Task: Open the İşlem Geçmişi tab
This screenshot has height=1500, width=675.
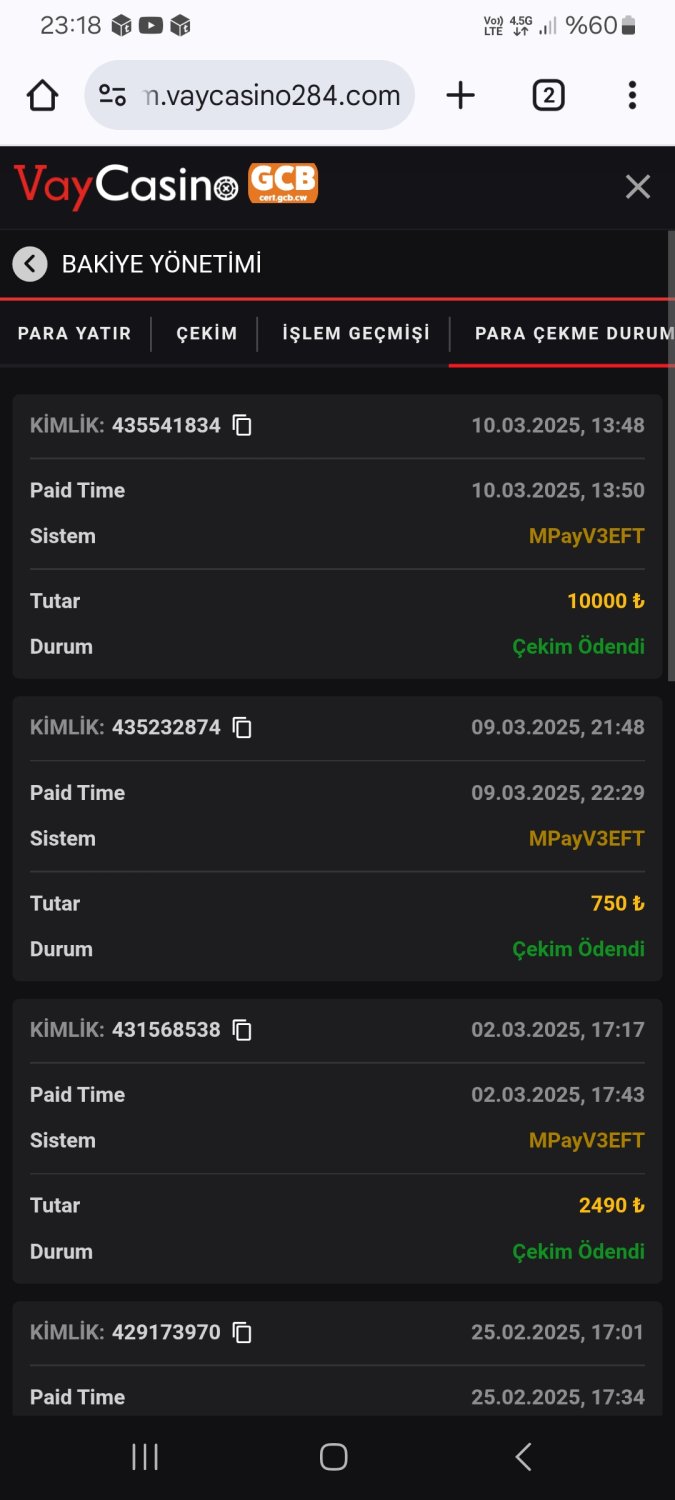Action: pyautogui.click(x=356, y=334)
